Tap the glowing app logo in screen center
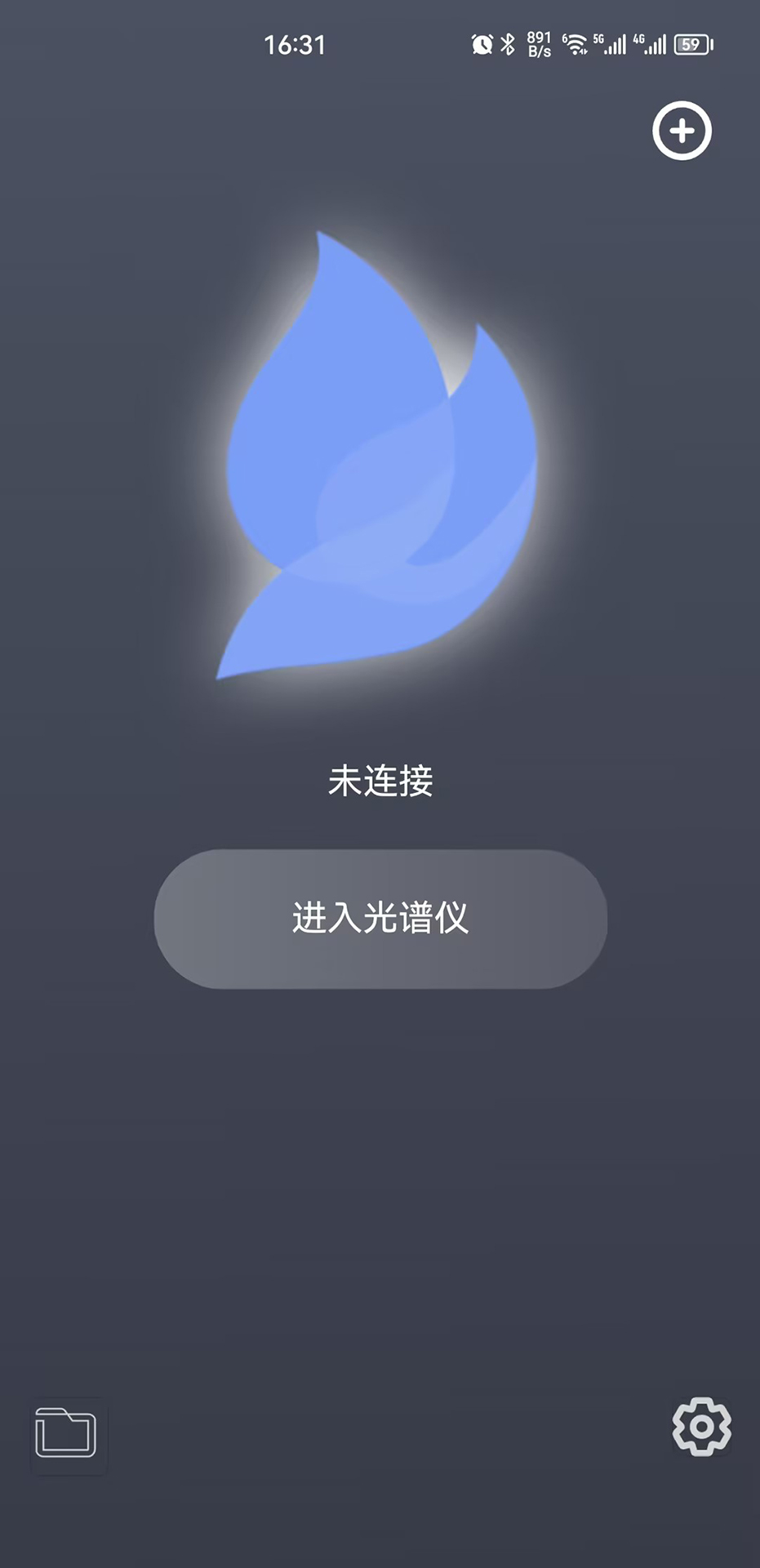This screenshot has height=1568, width=760. [x=380, y=457]
